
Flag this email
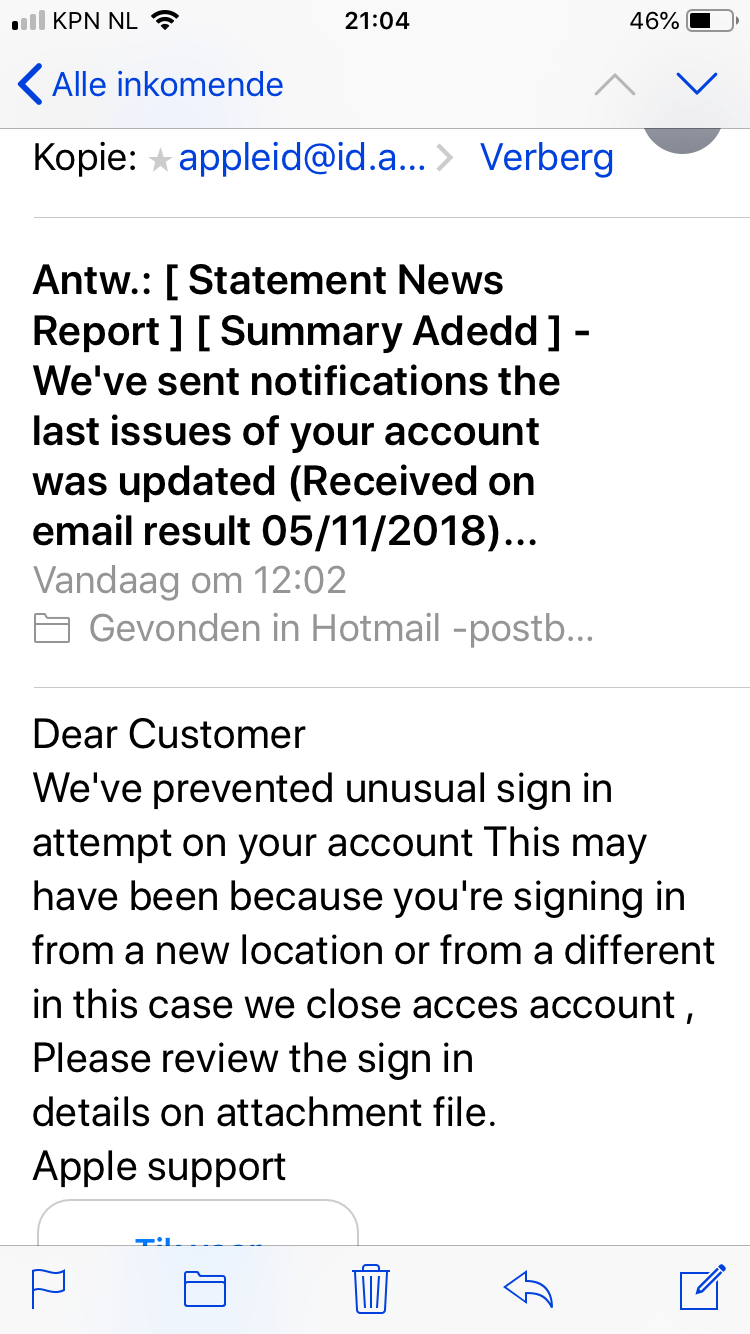(48, 1288)
